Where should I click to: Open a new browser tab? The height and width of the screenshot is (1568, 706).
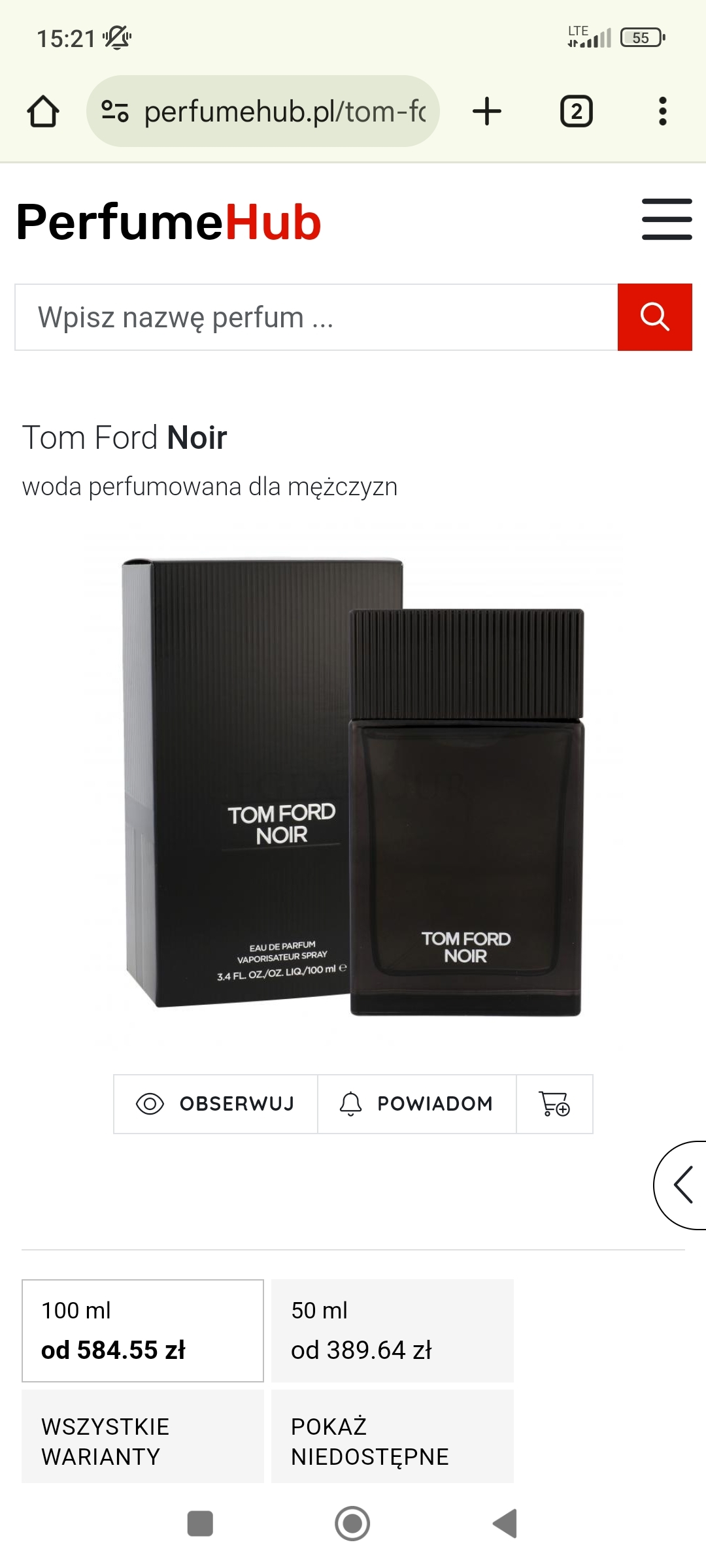[487, 111]
